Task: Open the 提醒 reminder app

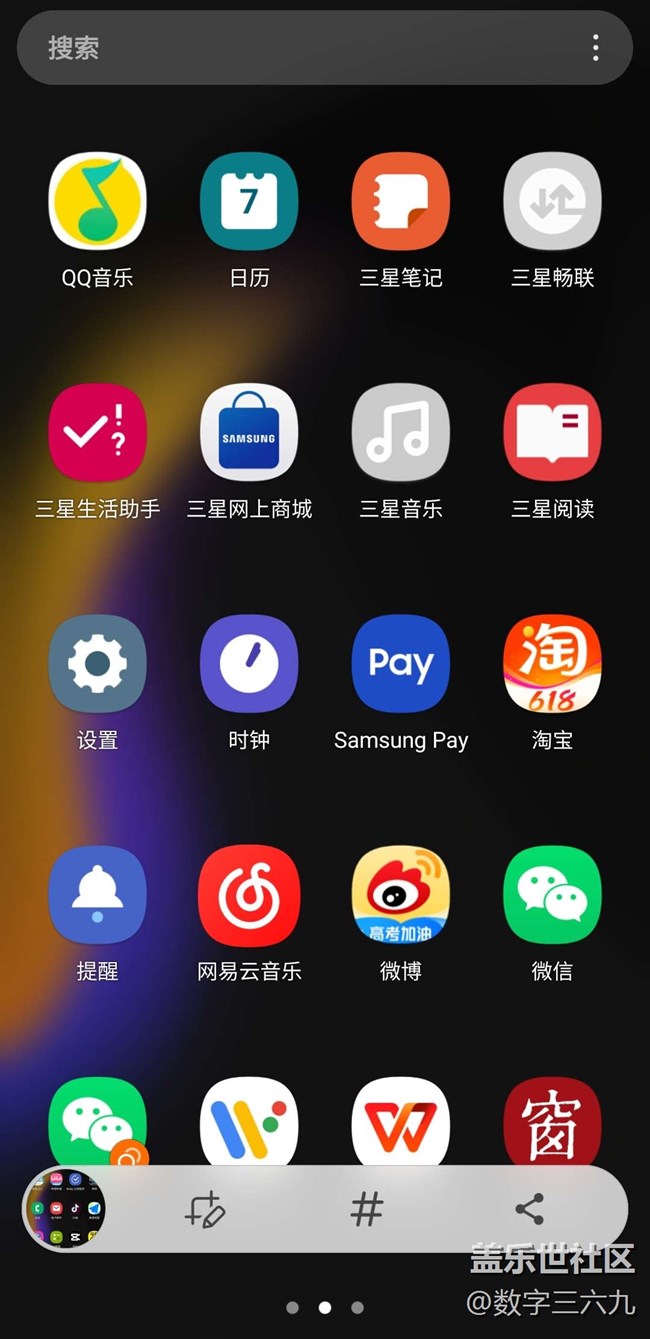Action: (97, 895)
